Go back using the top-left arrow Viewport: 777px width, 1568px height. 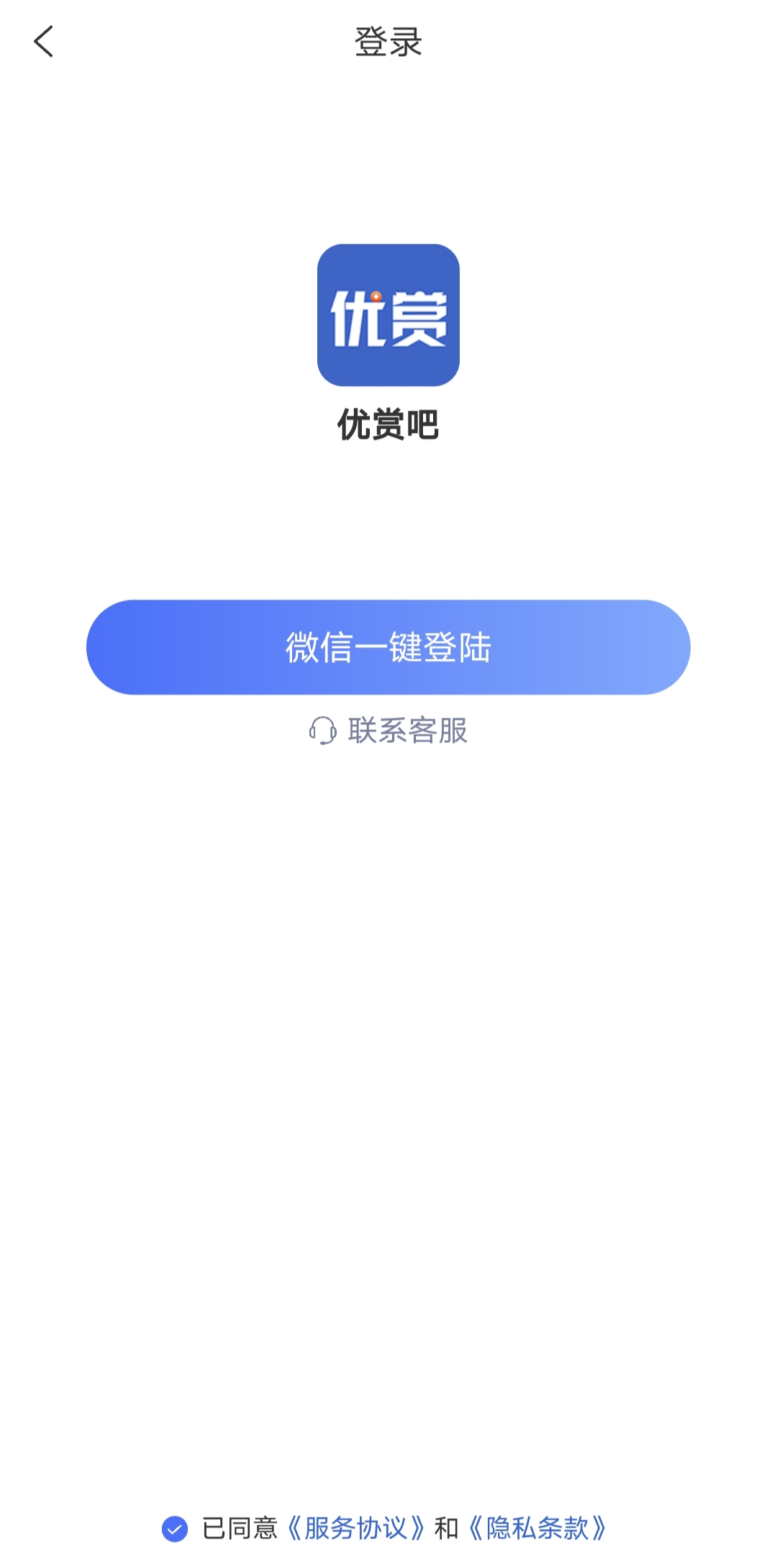point(44,42)
